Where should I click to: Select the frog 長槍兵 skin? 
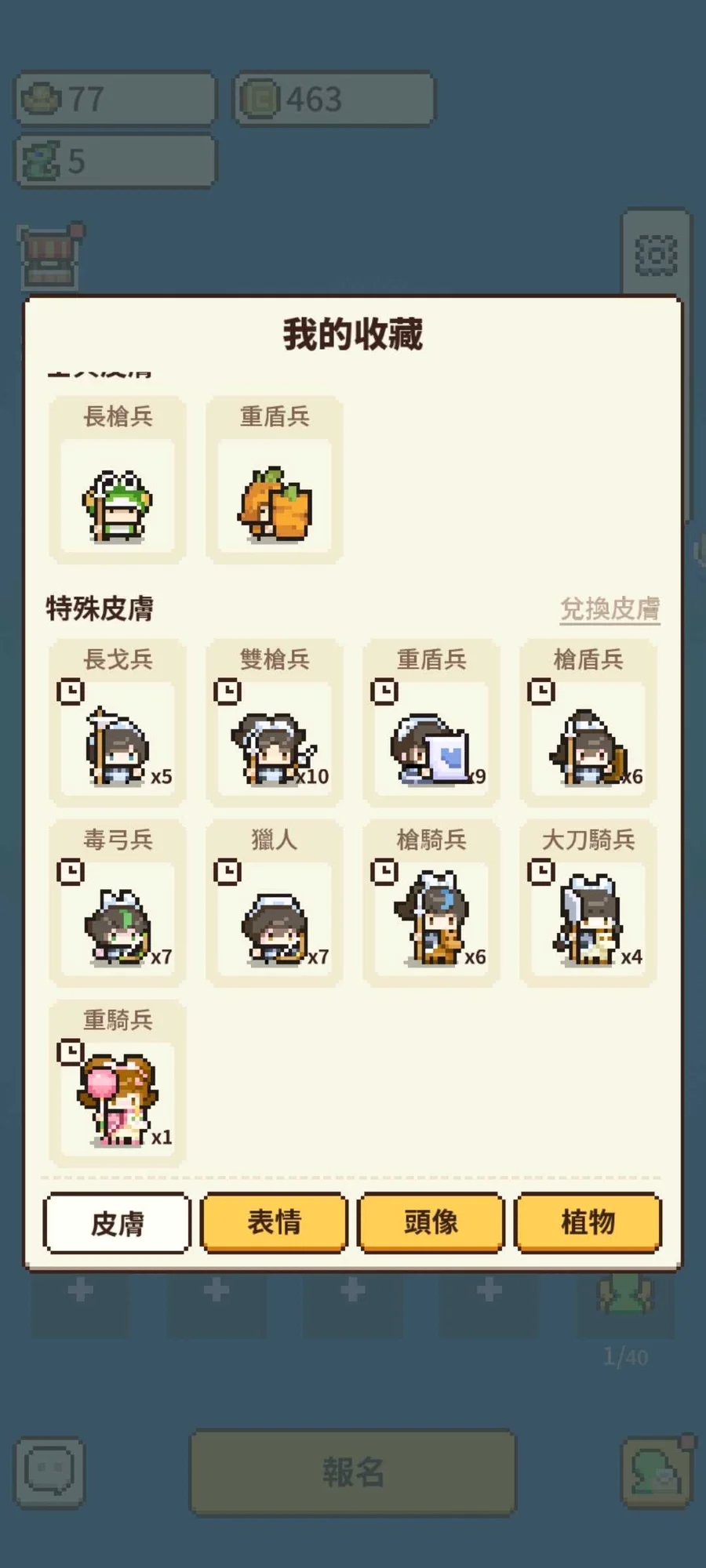(118, 494)
